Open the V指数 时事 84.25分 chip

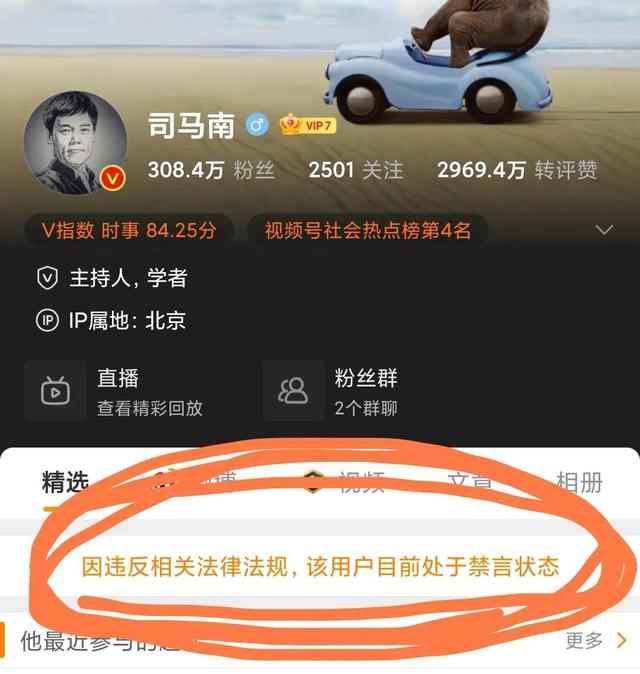point(128,231)
